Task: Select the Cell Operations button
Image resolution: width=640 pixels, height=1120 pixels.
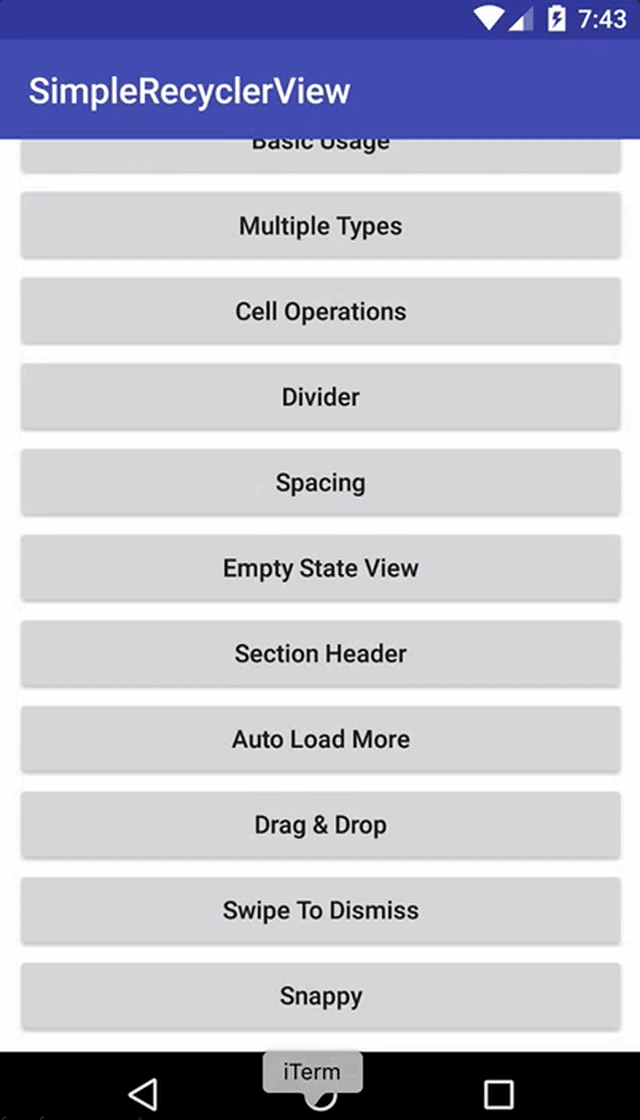Action: click(x=320, y=312)
